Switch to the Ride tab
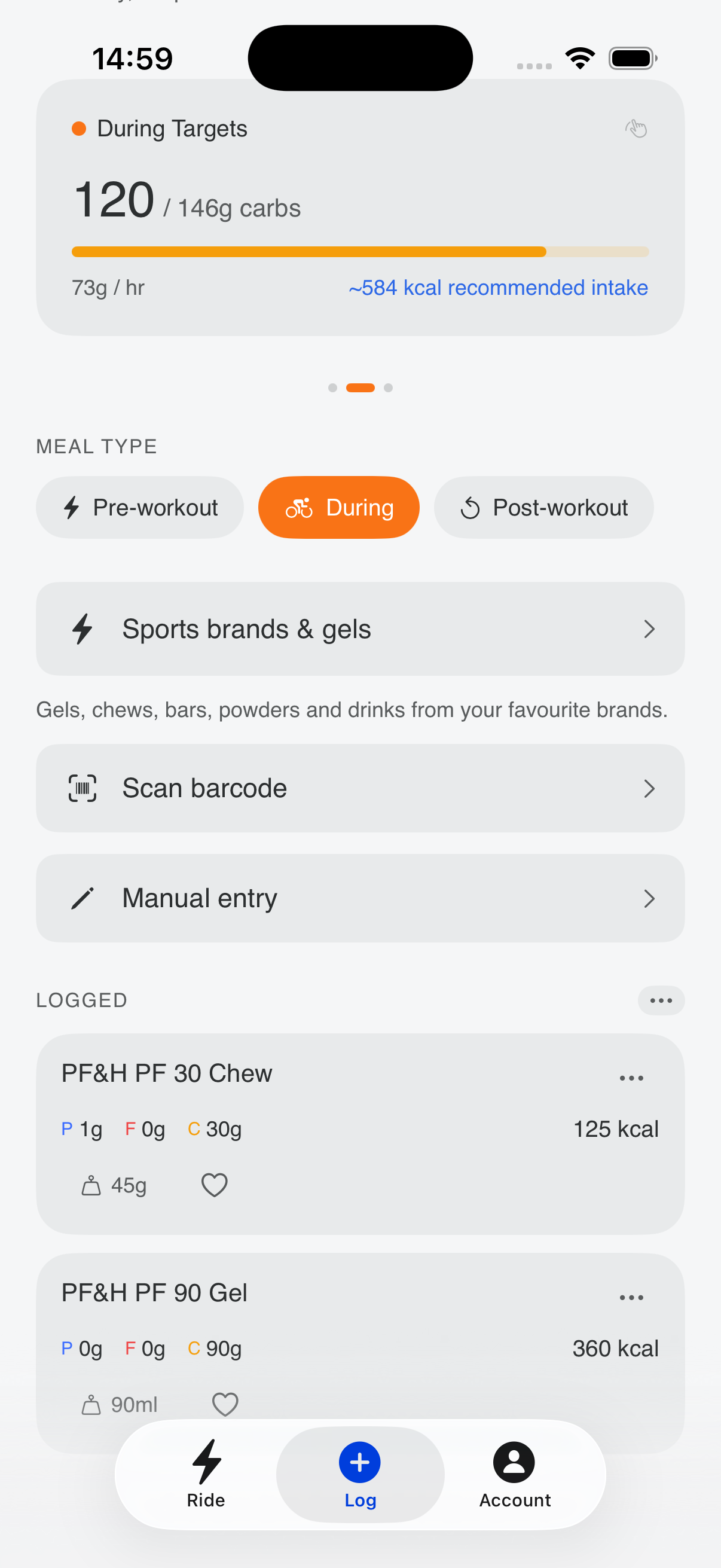The width and height of the screenshot is (721, 1568). (206, 1474)
